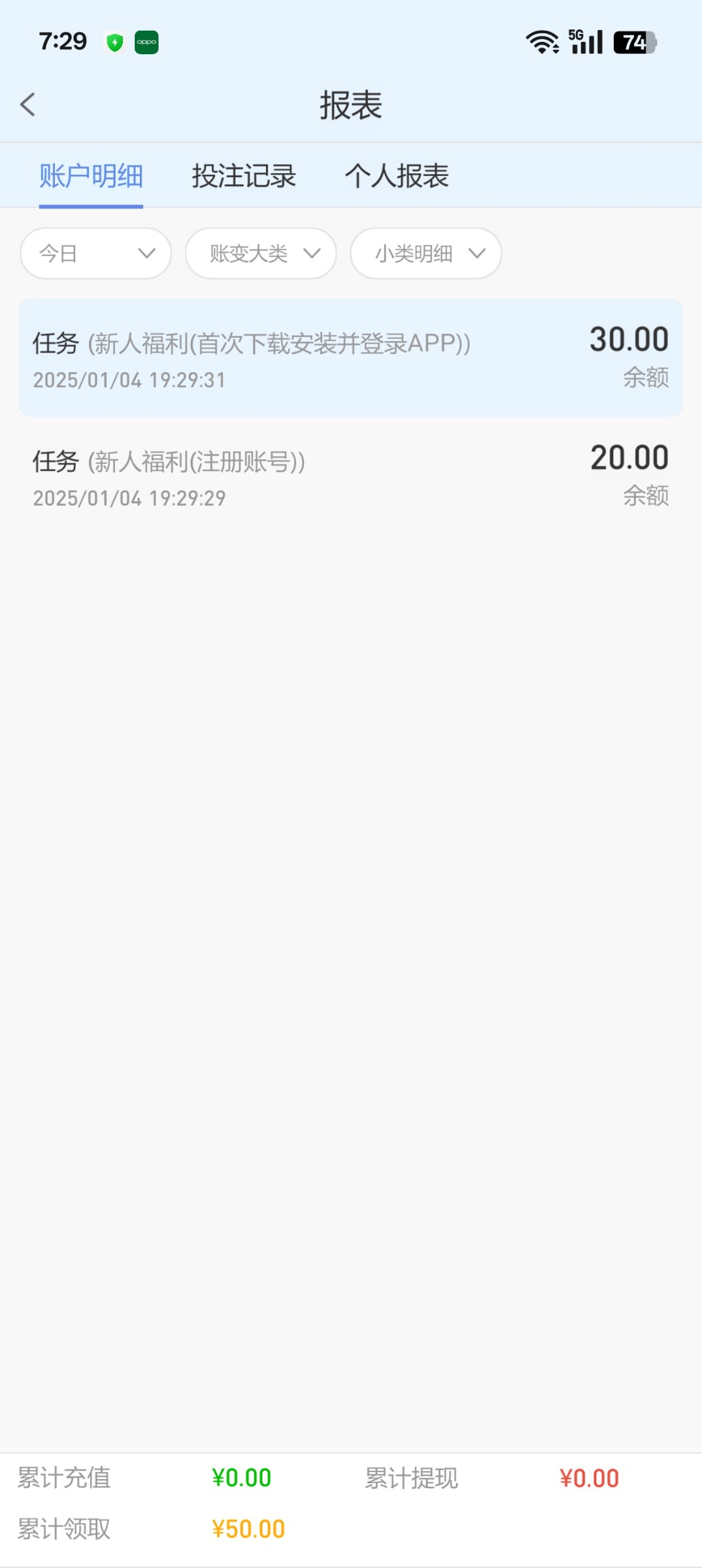The height and width of the screenshot is (1568, 702).
Task: Open the 小类明细 detail filter dropdown
Action: (426, 253)
